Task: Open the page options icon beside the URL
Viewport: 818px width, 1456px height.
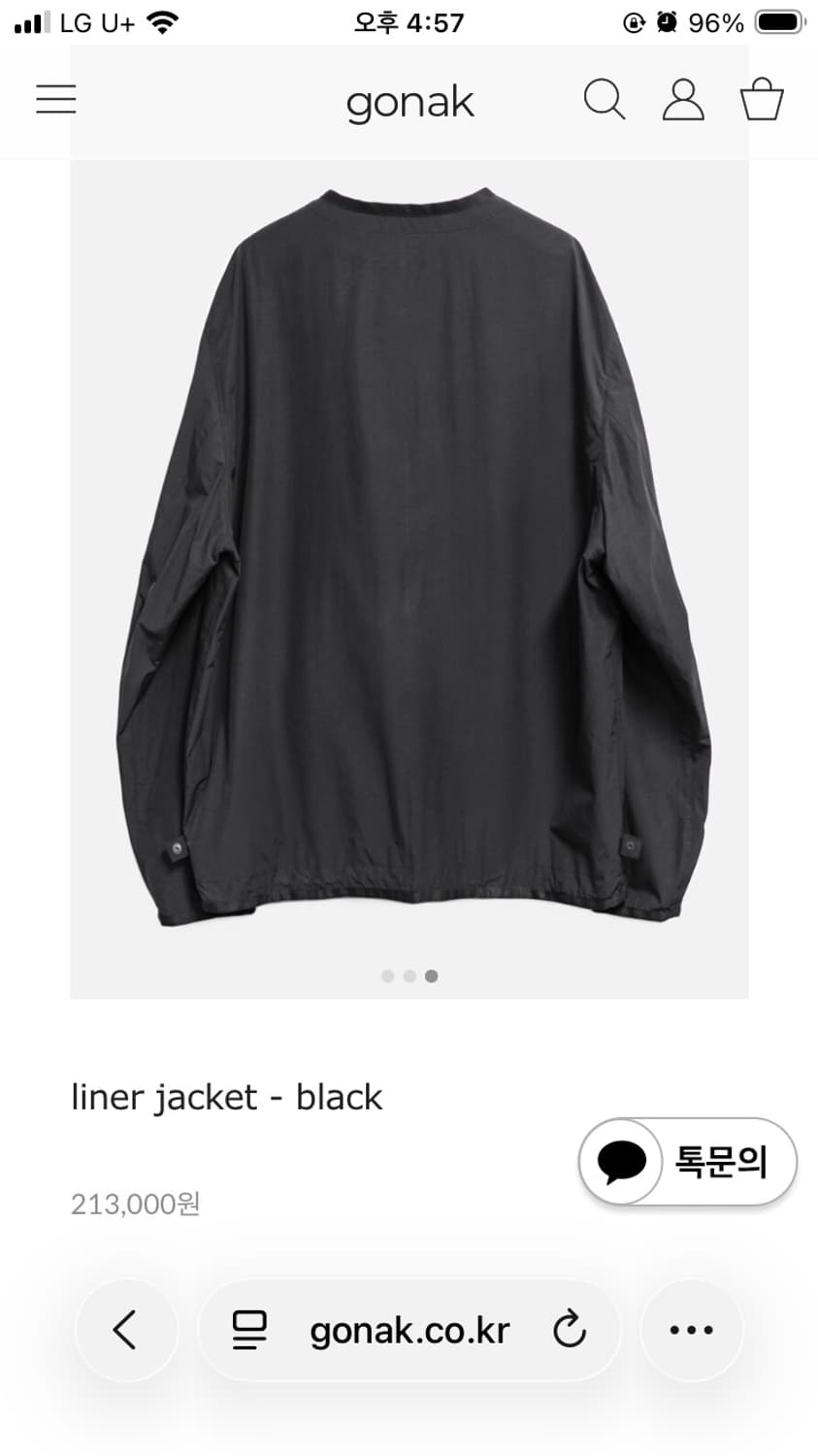Action: pos(249,1330)
